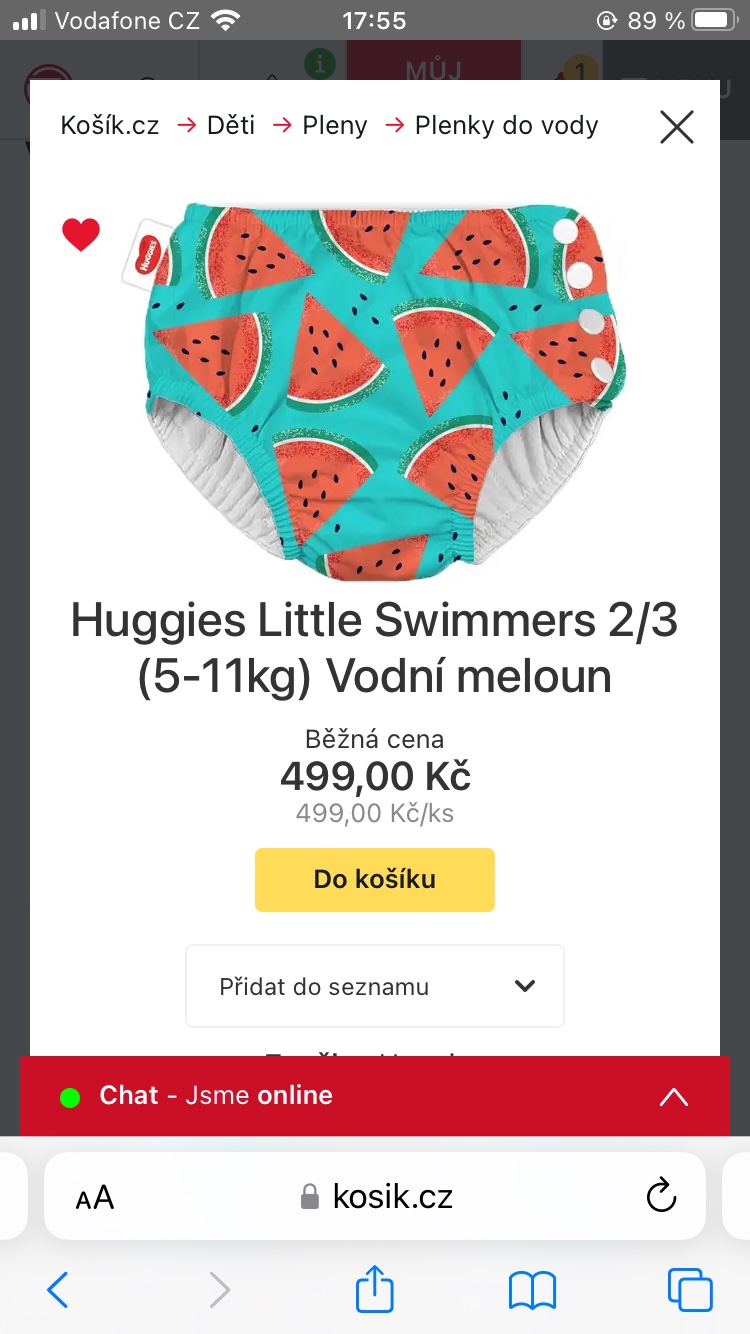Share this page via share icon
750x1334 pixels.
(x=375, y=1288)
